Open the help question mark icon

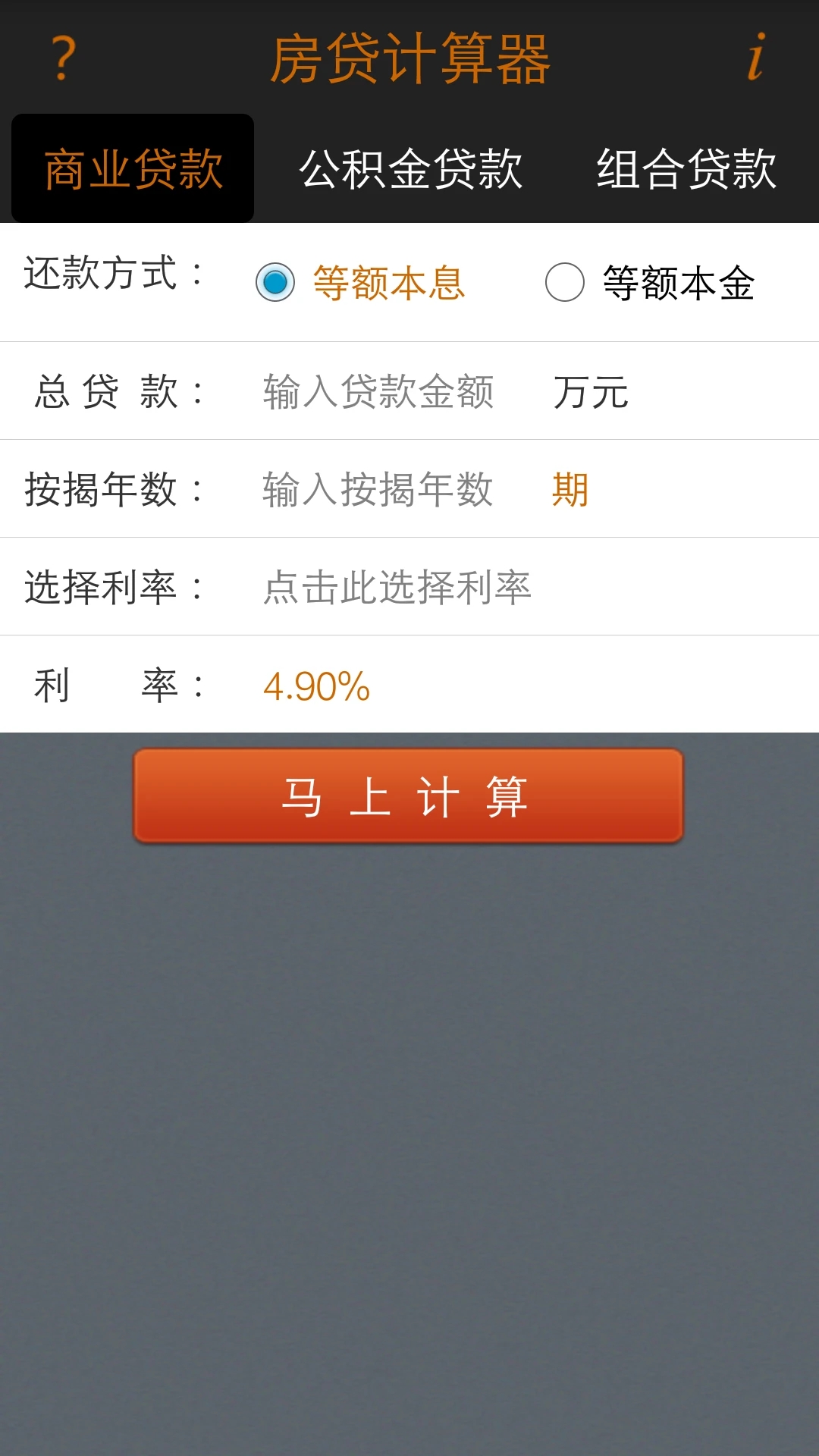click(x=64, y=58)
